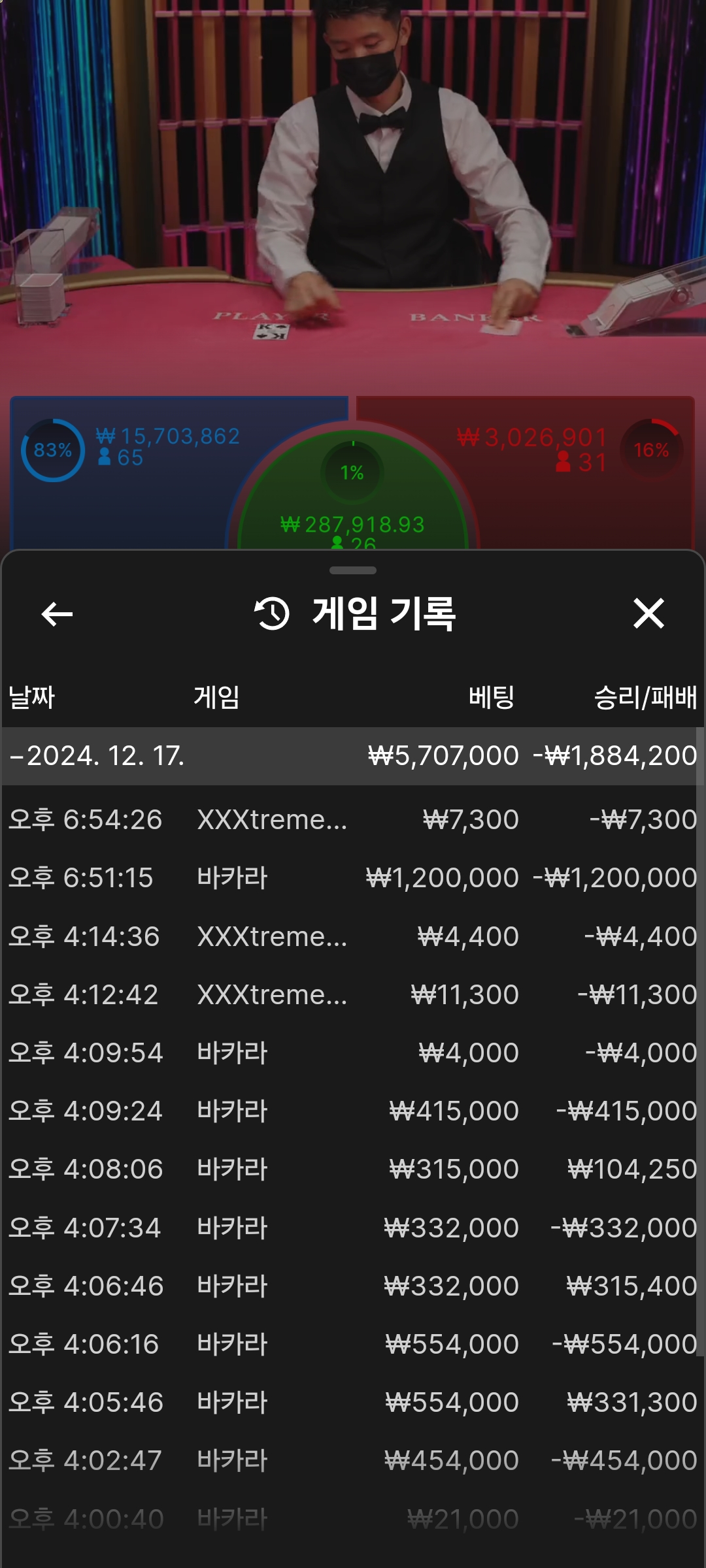The height and width of the screenshot is (1568, 706).
Task: Open the 오후 4:06:16 바카라 record
Action: click(x=353, y=1345)
